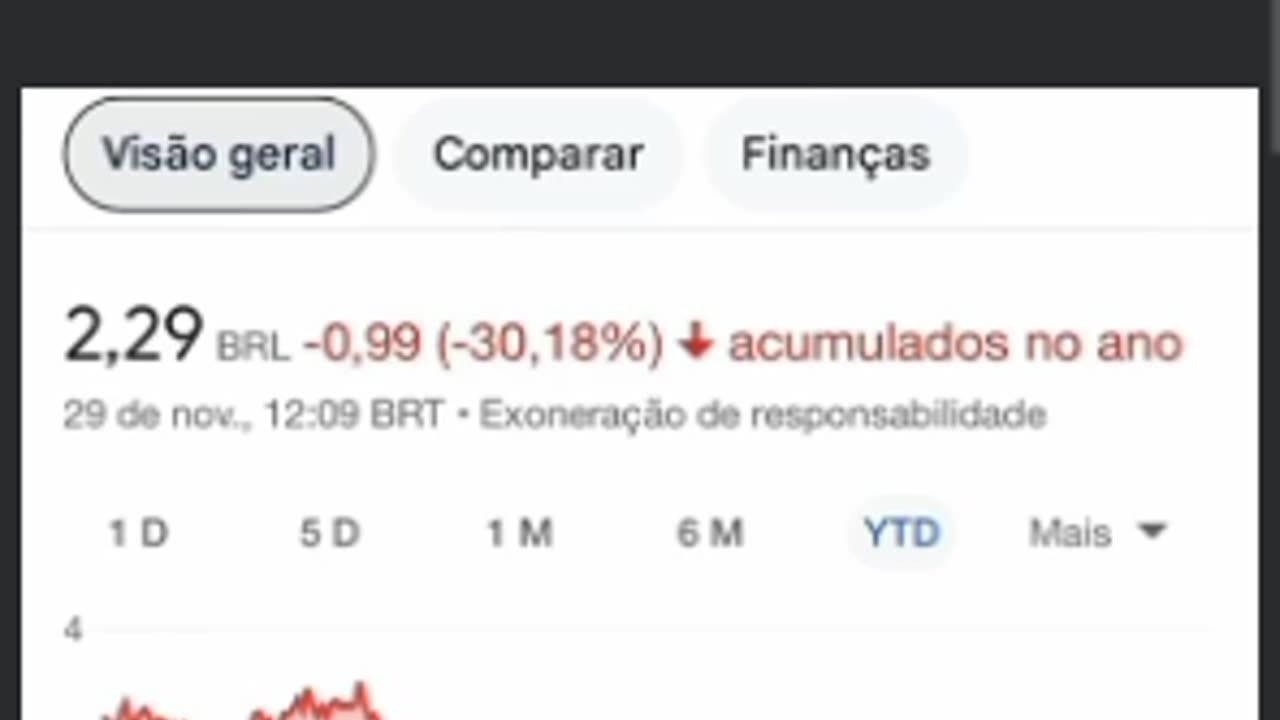
Task: Show the 1 D chart range
Action: click(138, 533)
